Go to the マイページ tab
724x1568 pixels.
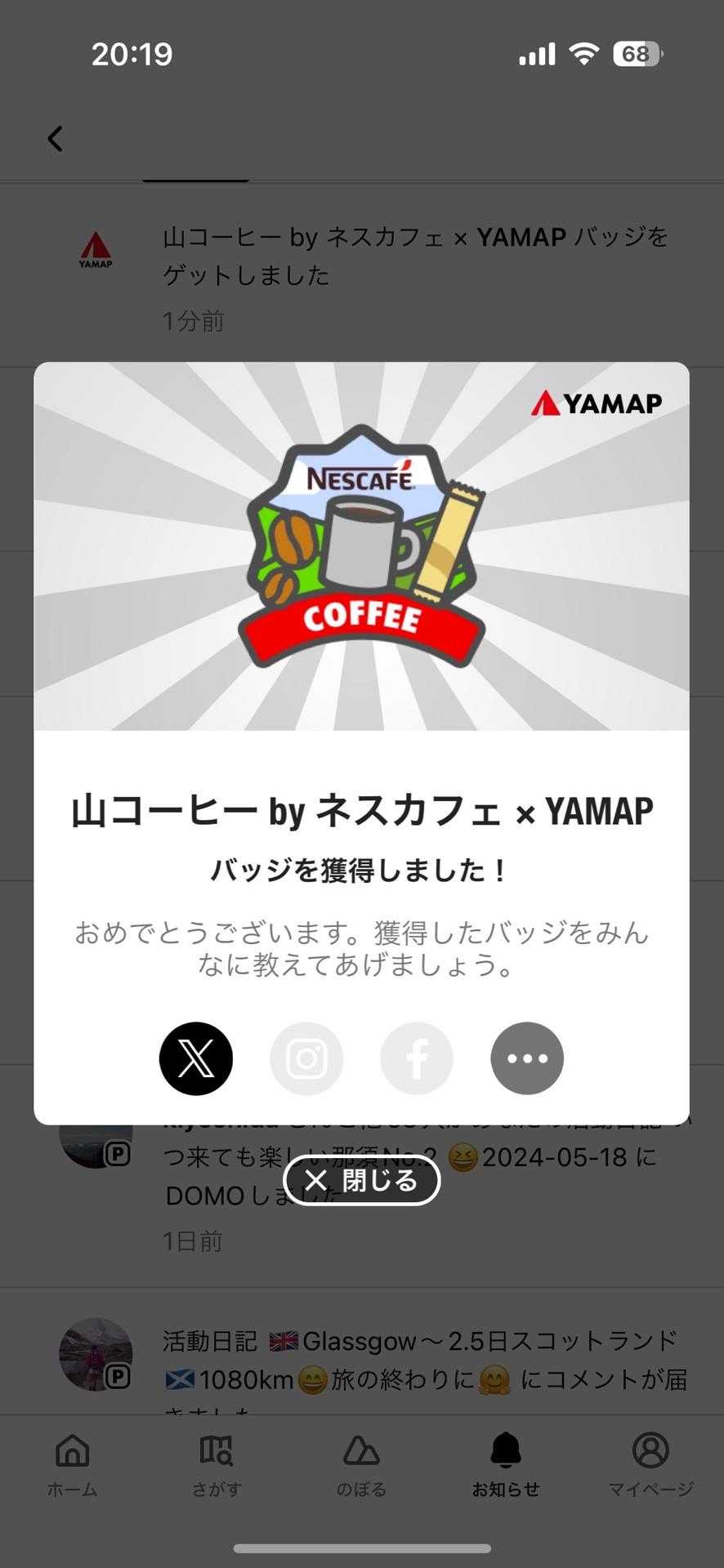point(650,1465)
